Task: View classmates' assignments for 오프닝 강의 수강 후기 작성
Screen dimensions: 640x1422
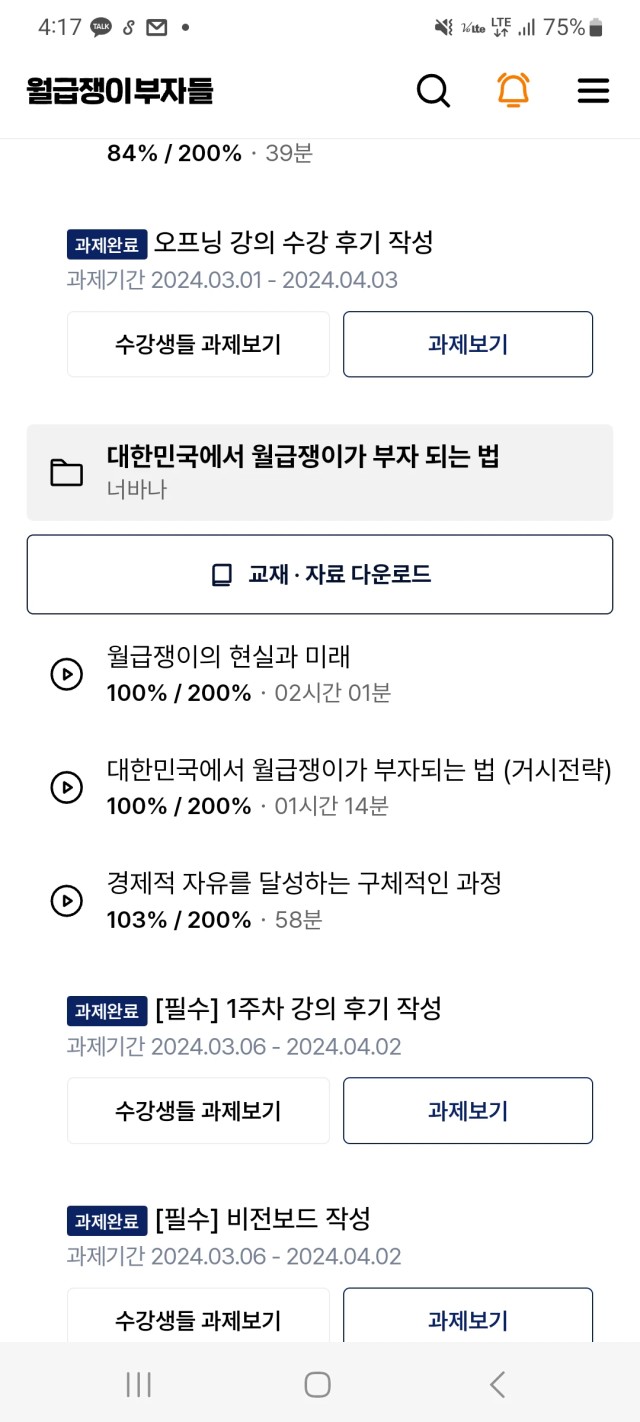Action: coord(198,344)
